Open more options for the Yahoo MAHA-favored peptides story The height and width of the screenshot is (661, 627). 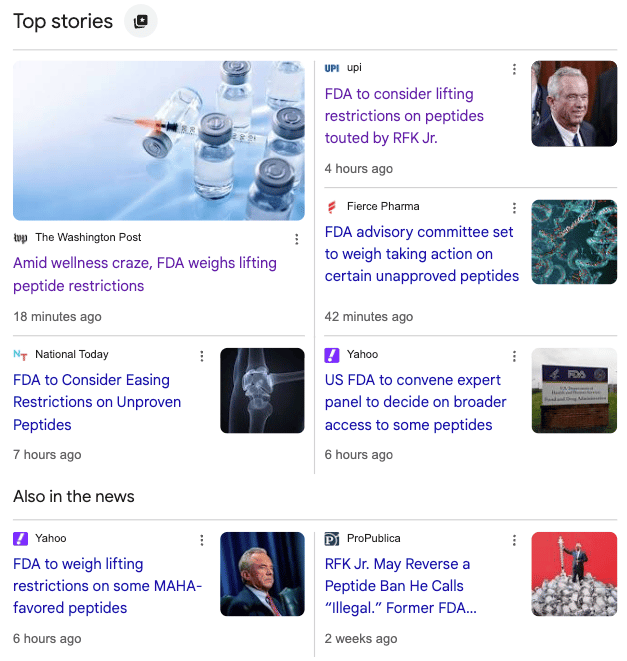tap(202, 540)
